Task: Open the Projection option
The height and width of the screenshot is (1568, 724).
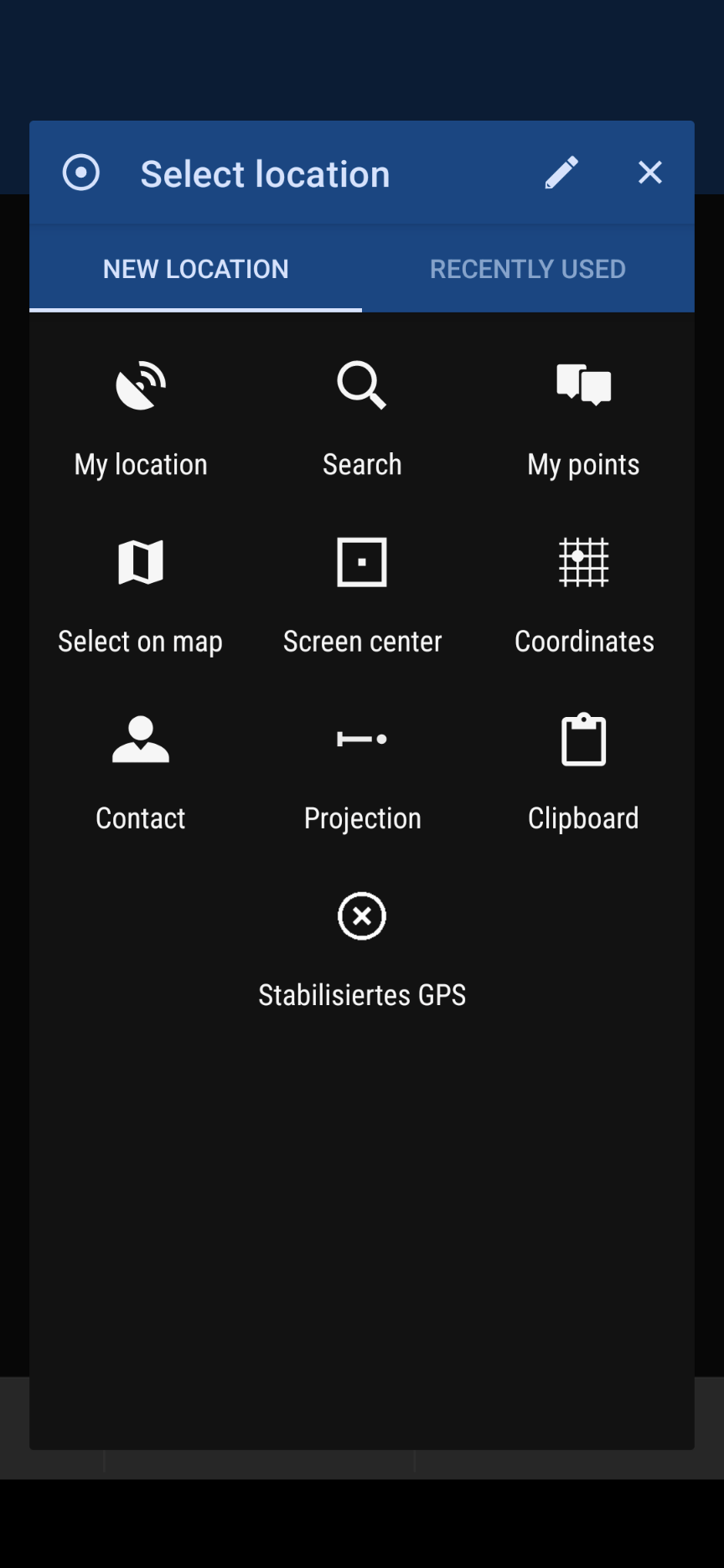Action: click(x=362, y=772)
